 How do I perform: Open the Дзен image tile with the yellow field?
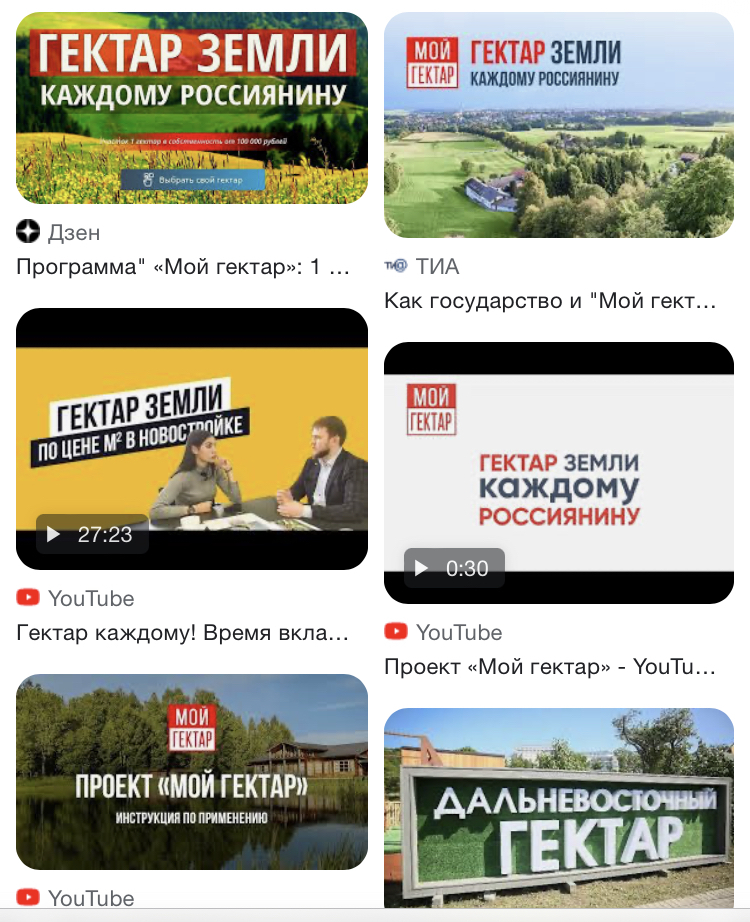192,108
